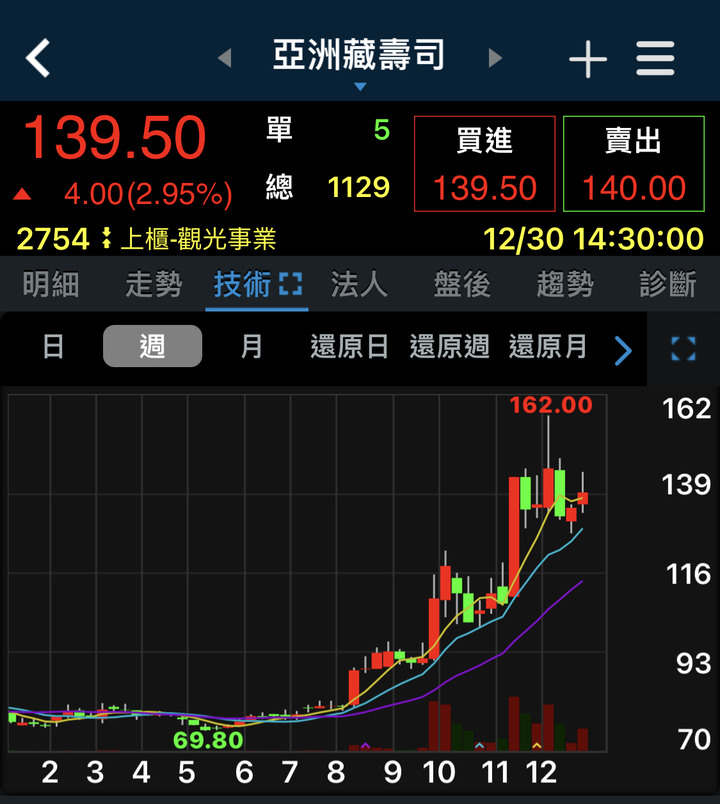Tap the fullscreen chart expand icon

pos(684,350)
